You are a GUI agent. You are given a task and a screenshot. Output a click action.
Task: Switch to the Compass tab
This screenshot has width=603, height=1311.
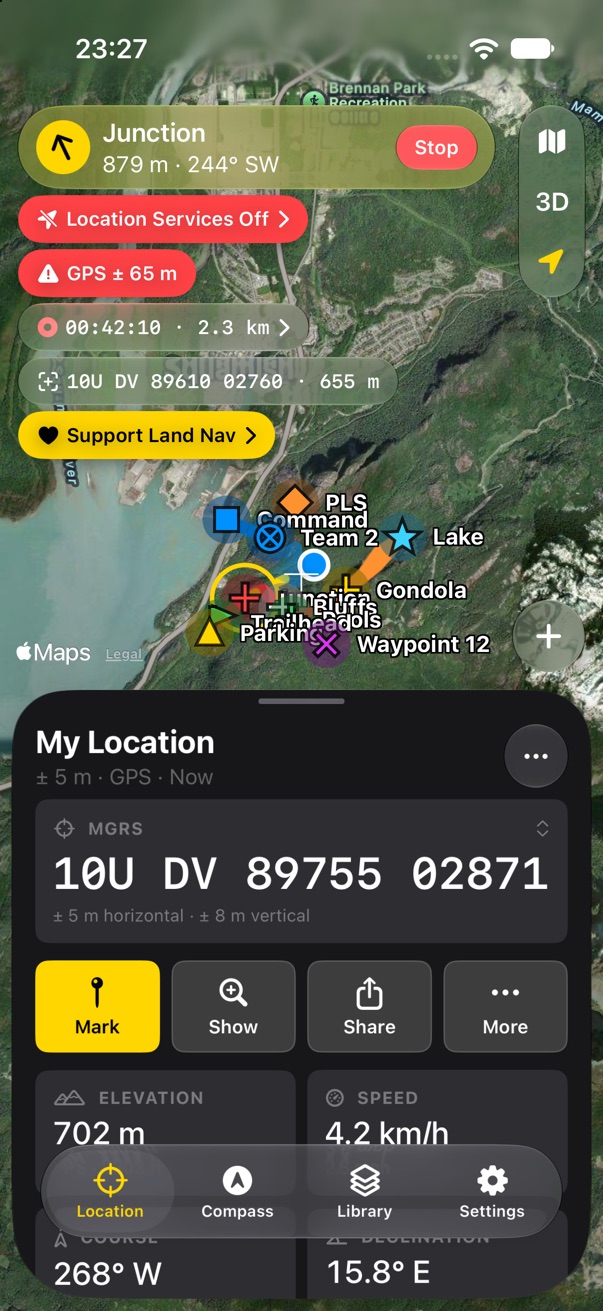tap(237, 1192)
